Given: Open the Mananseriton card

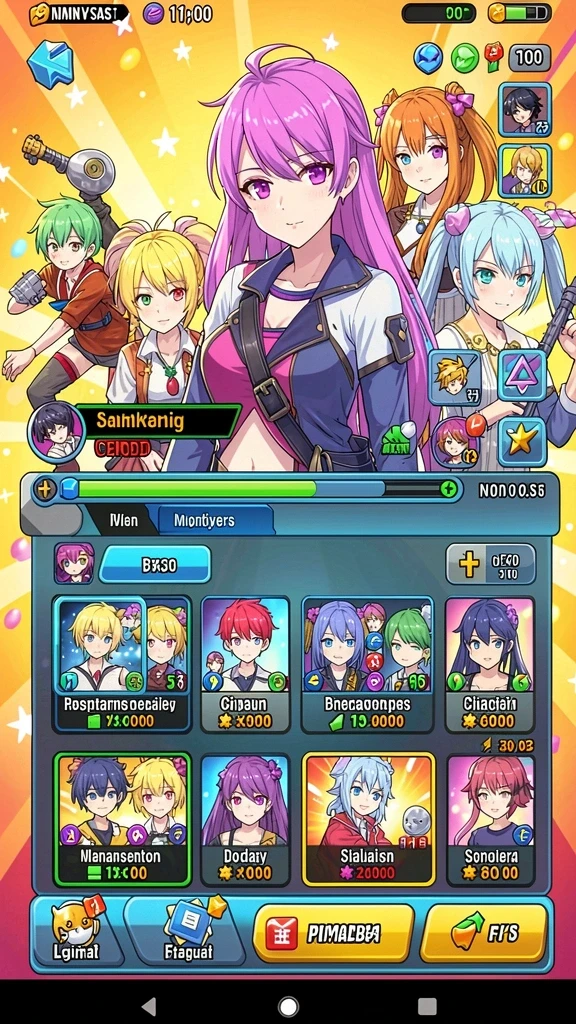Looking at the screenshot, I should point(121,820).
